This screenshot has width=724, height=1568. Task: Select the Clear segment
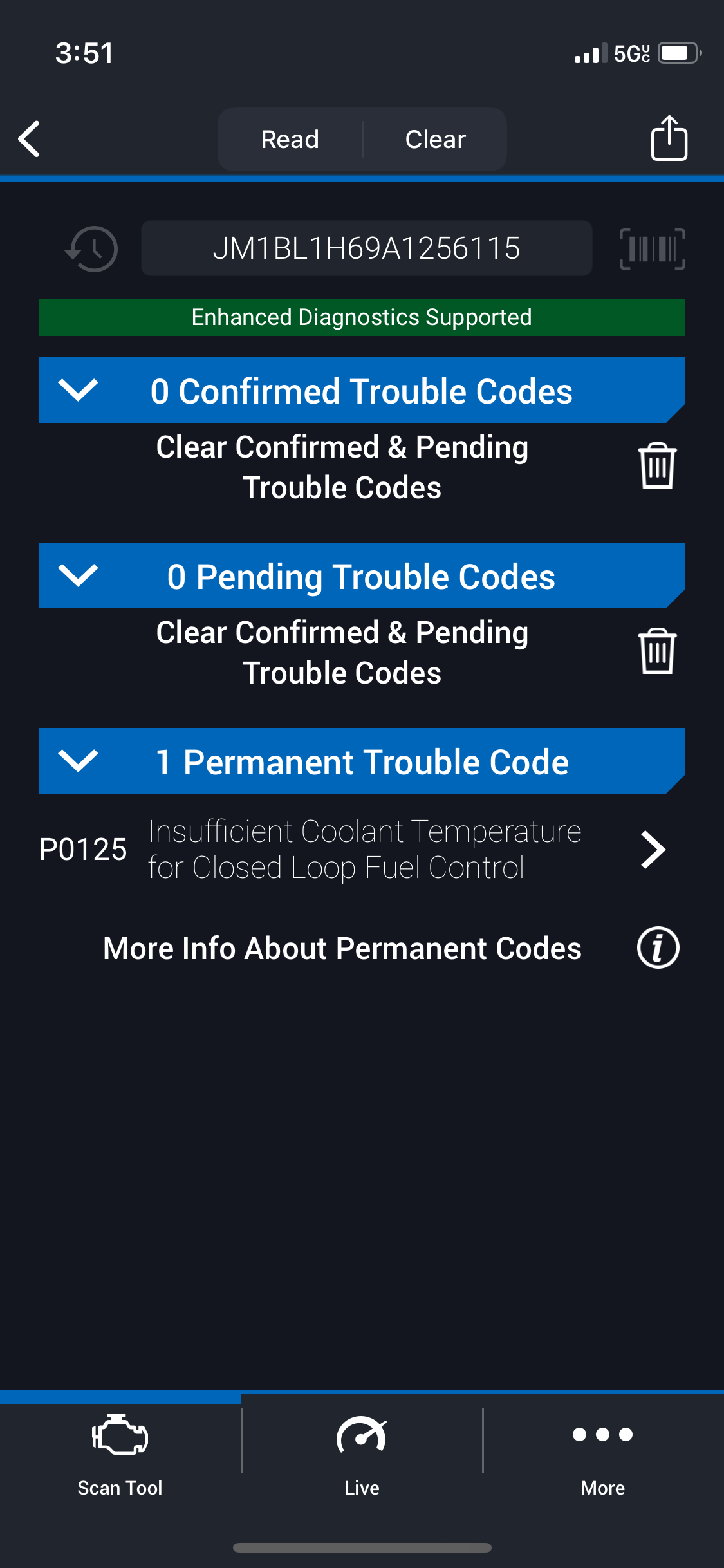[435, 139]
